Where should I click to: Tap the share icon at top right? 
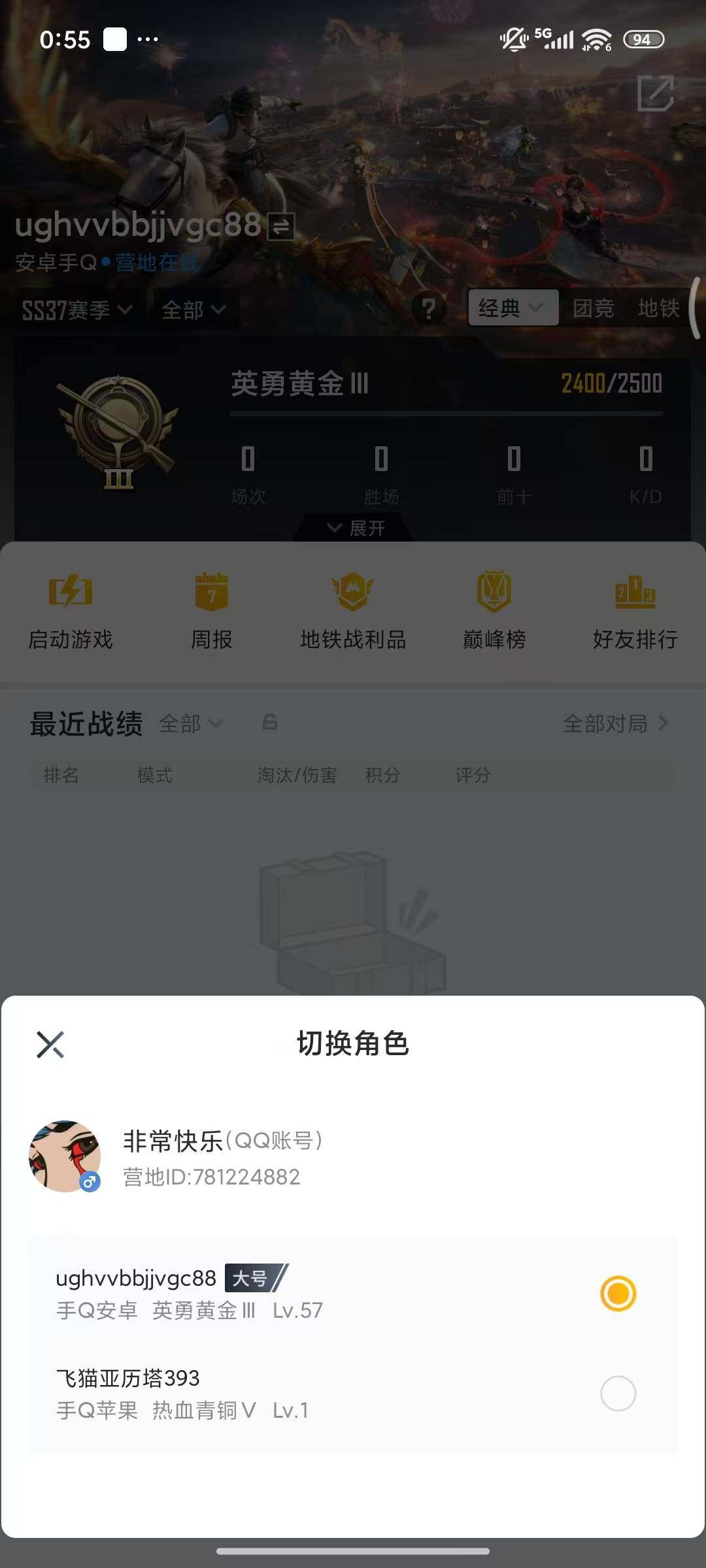pyautogui.click(x=656, y=95)
